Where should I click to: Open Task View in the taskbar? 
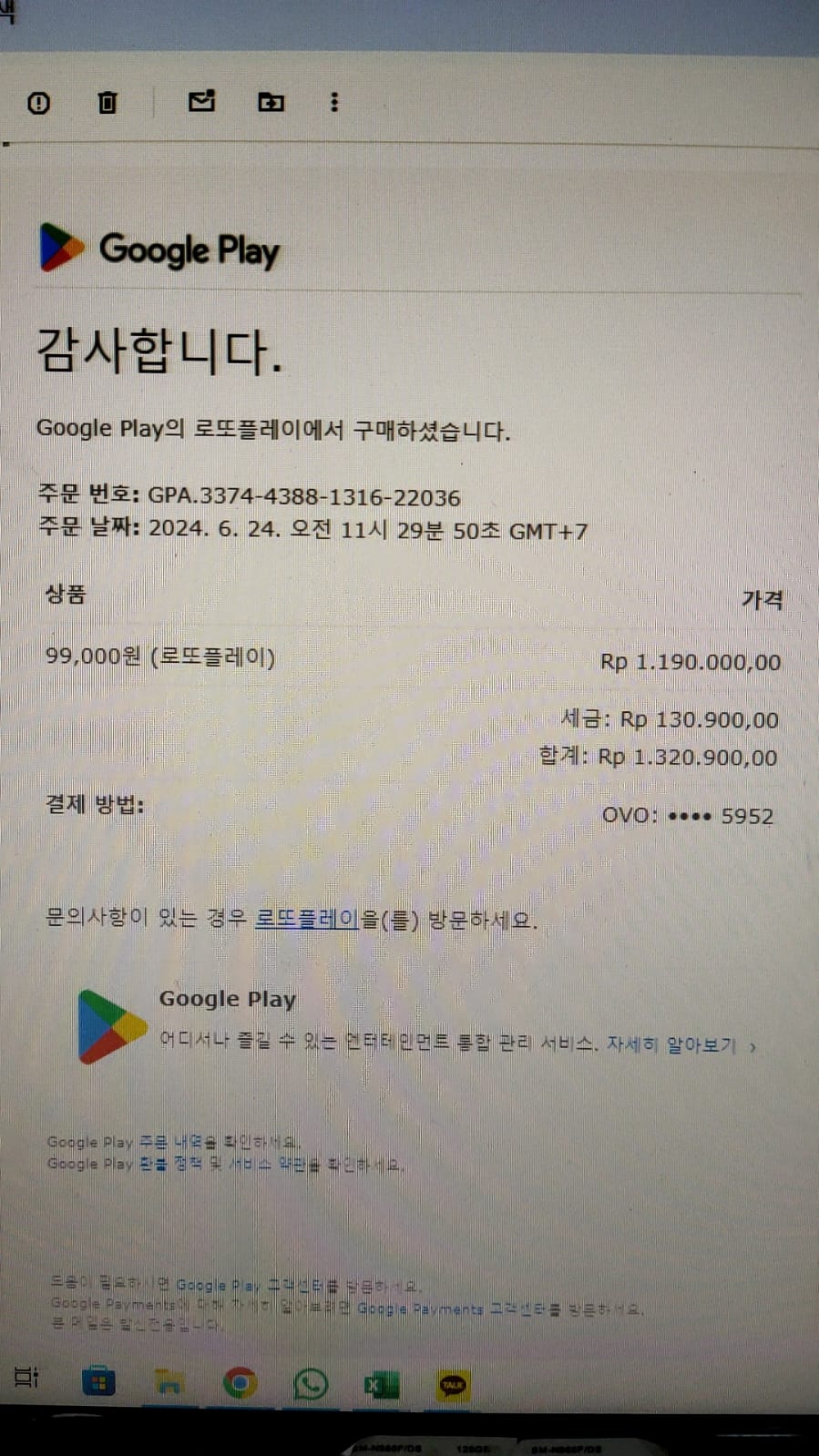pyautogui.click(x=26, y=1378)
